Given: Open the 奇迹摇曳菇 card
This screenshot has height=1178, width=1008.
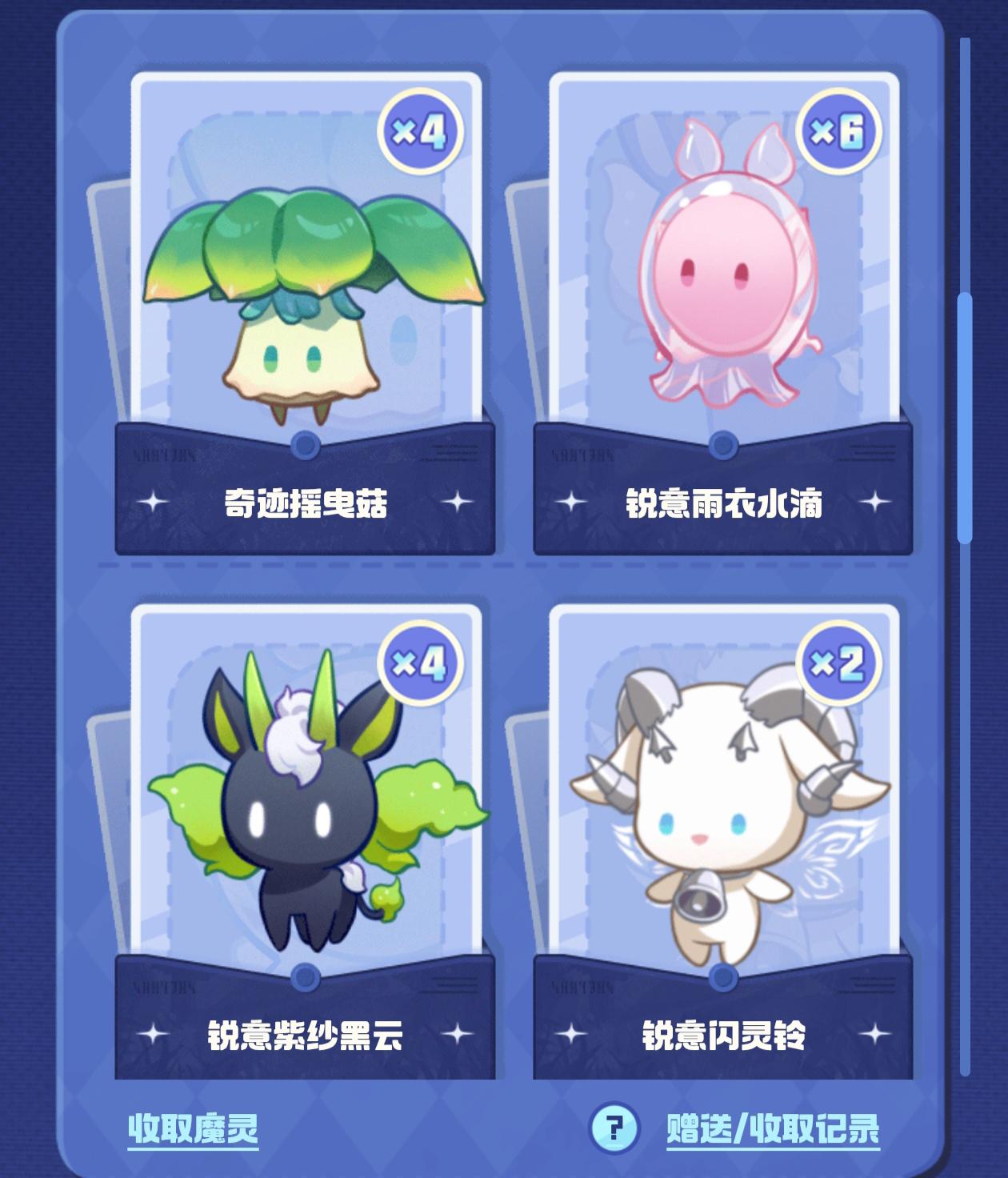Looking at the screenshot, I should 306,312.
